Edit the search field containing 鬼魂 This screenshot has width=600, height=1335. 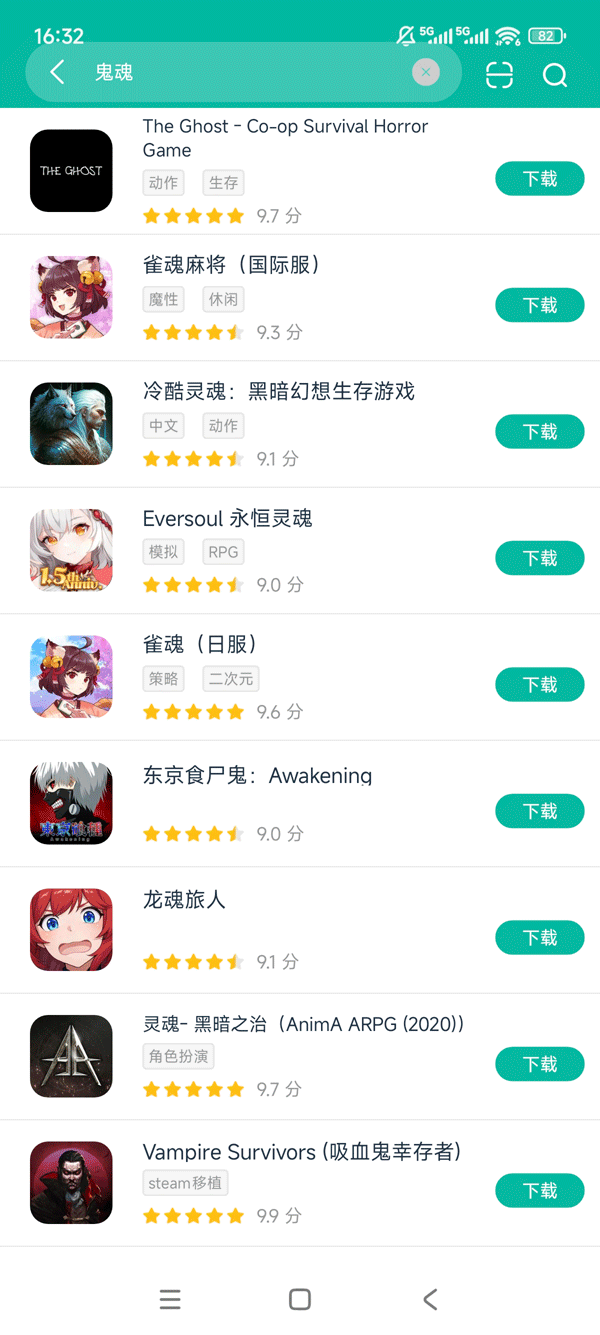pyautogui.click(x=250, y=73)
